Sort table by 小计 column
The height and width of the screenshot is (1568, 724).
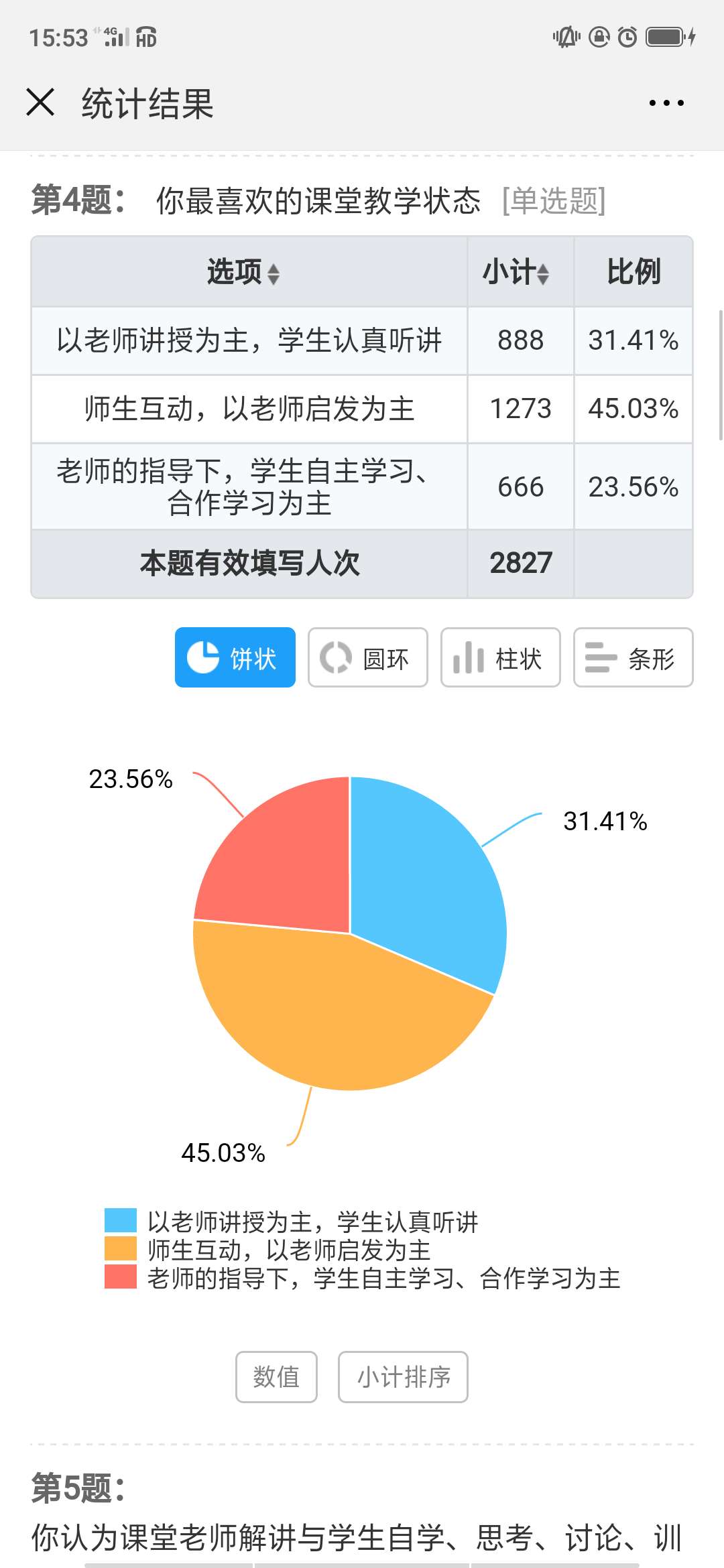[516, 272]
